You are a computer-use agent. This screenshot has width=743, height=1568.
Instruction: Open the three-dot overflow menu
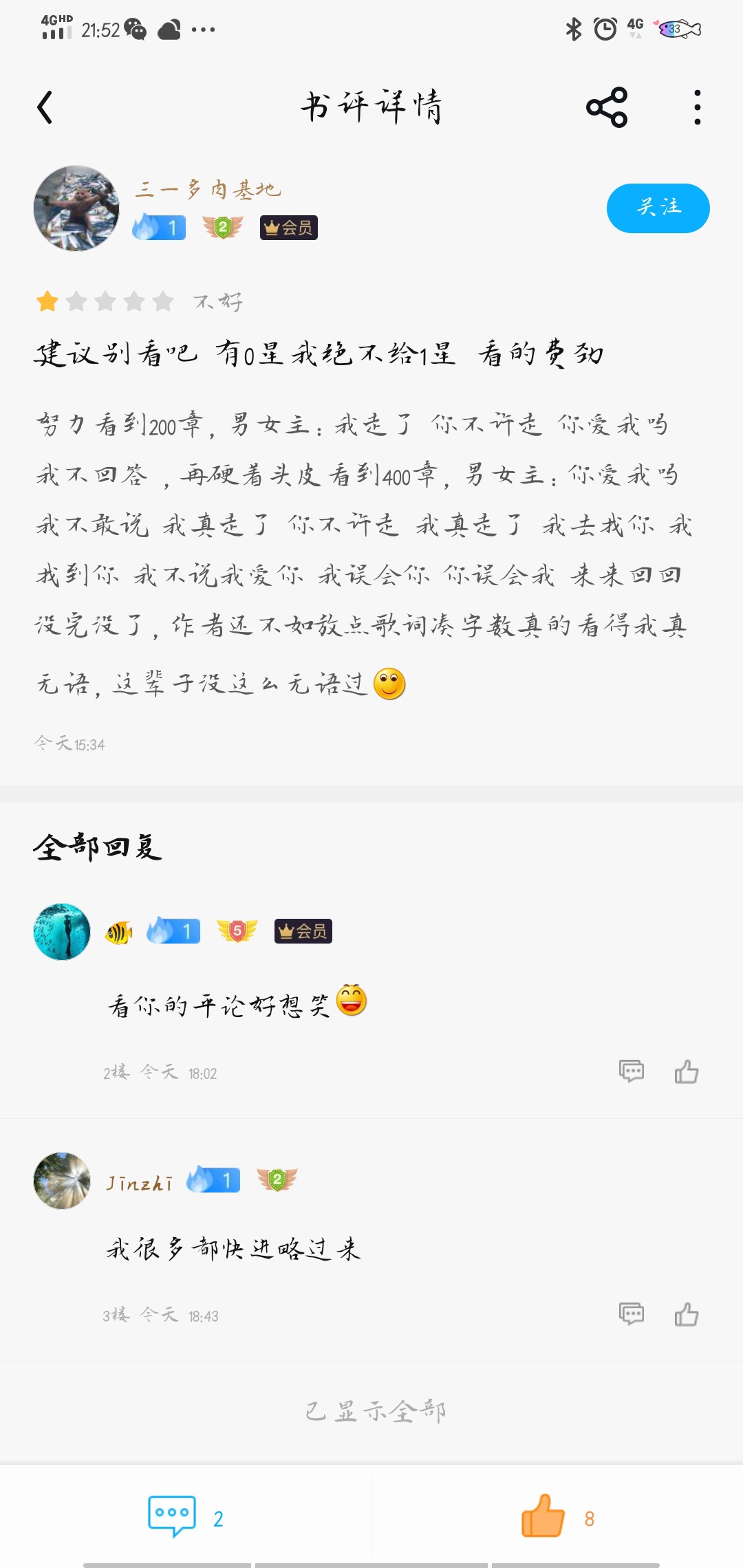pos(697,107)
